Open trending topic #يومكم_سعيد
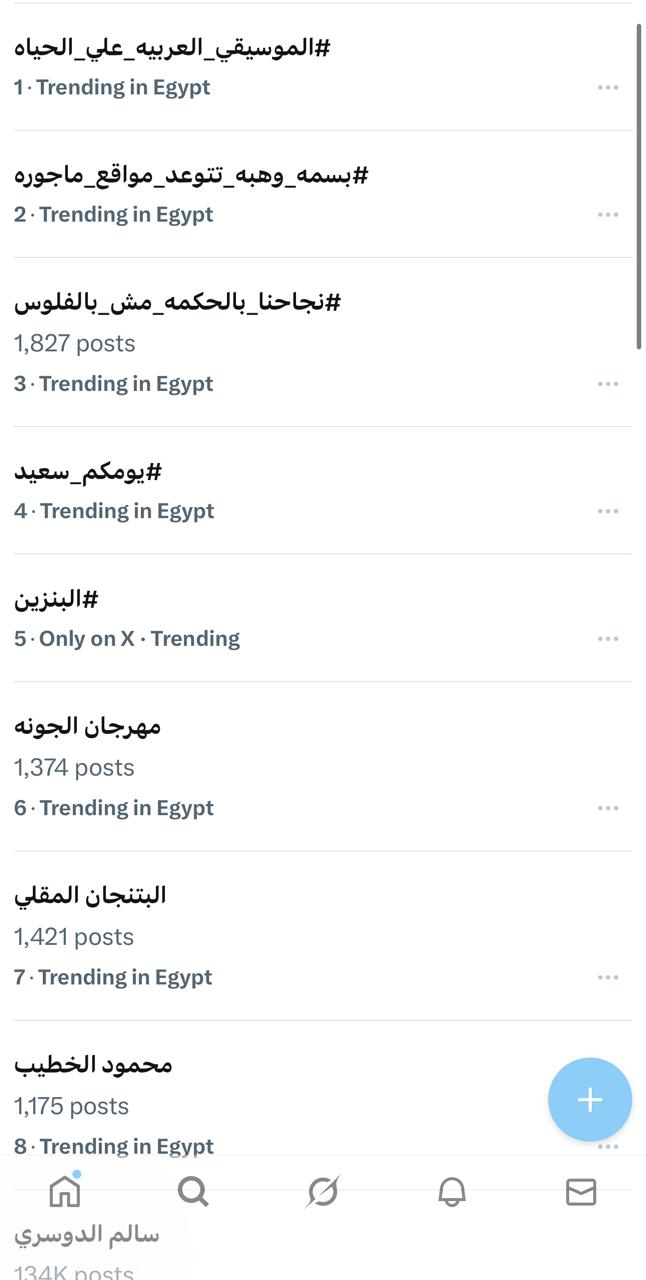 (88, 472)
